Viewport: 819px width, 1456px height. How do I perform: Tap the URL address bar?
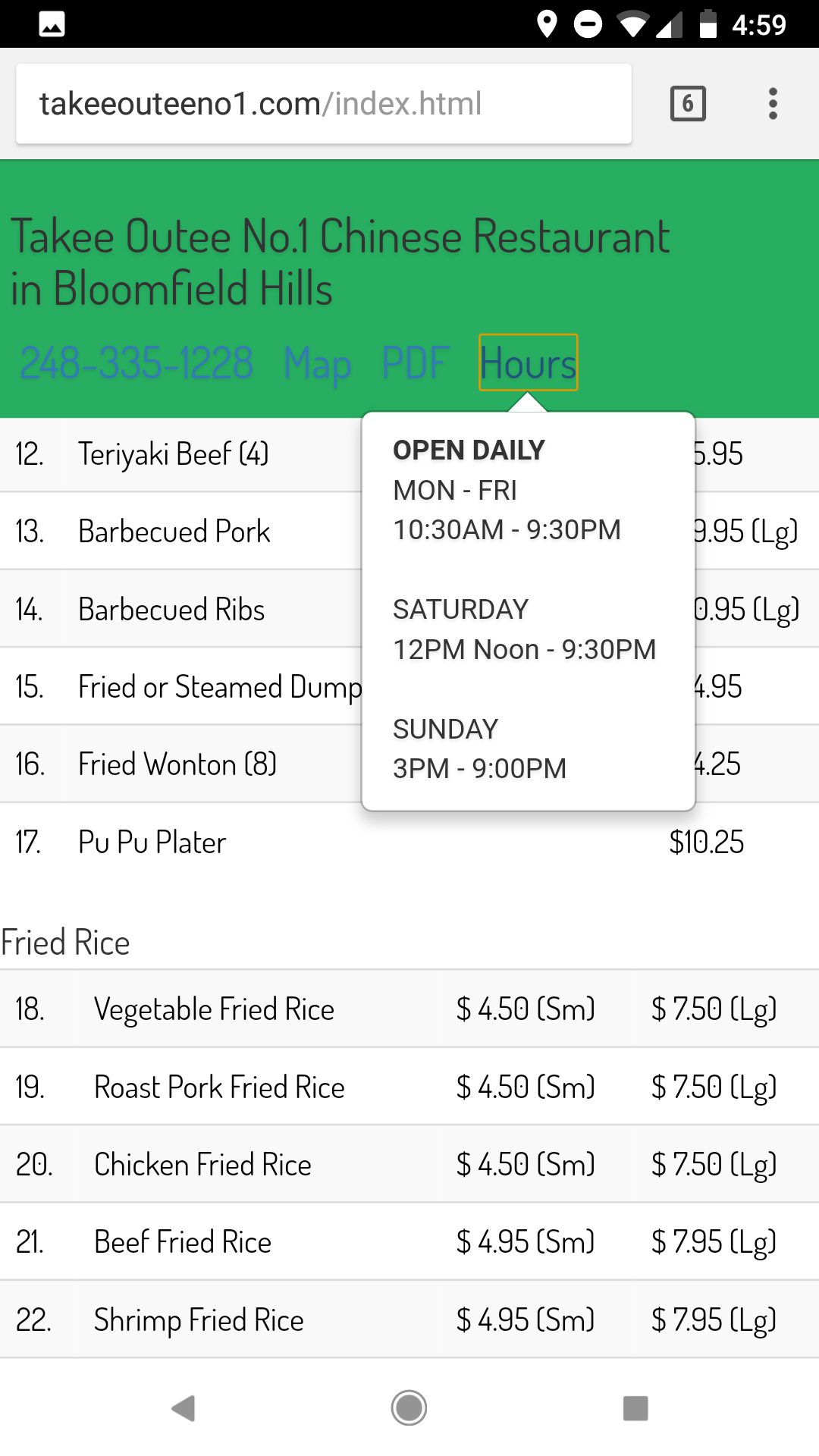pos(323,104)
